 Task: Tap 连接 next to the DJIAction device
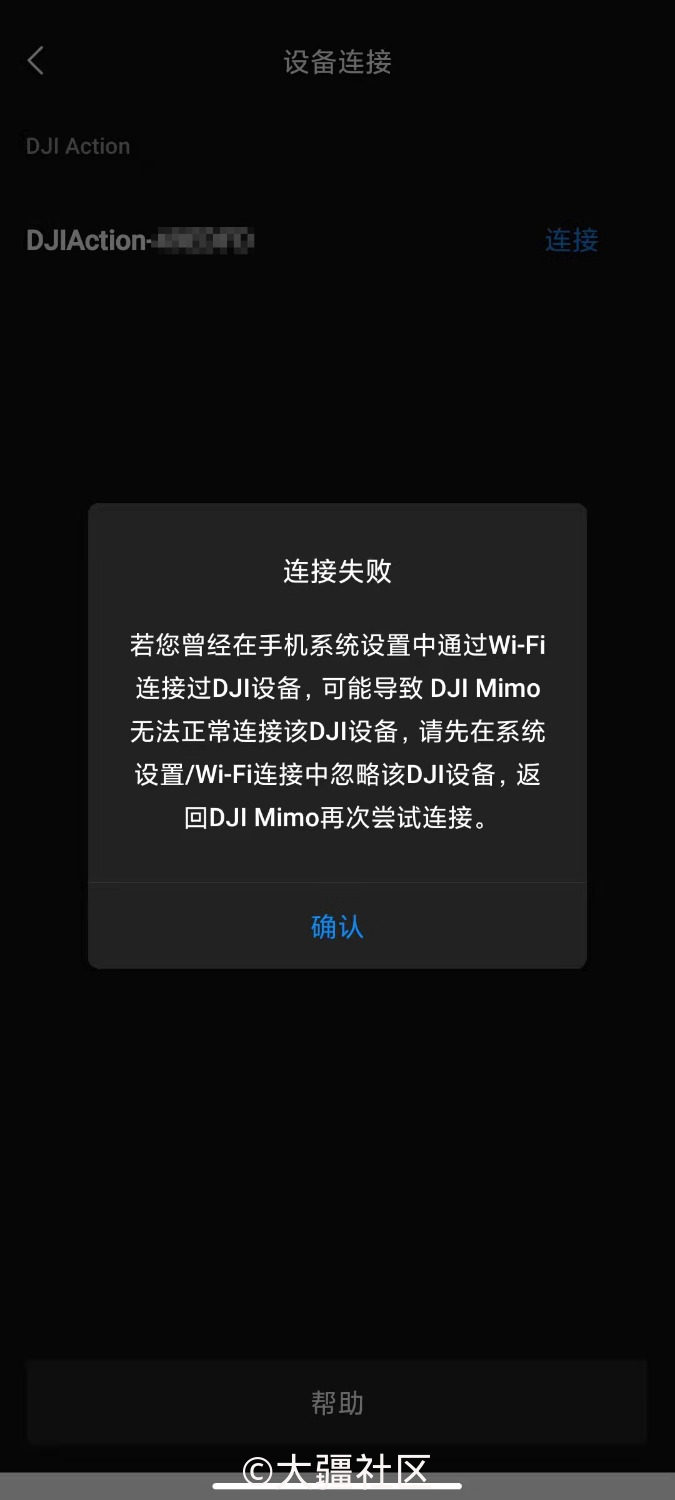pyautogui.click(x=571, y=240)
